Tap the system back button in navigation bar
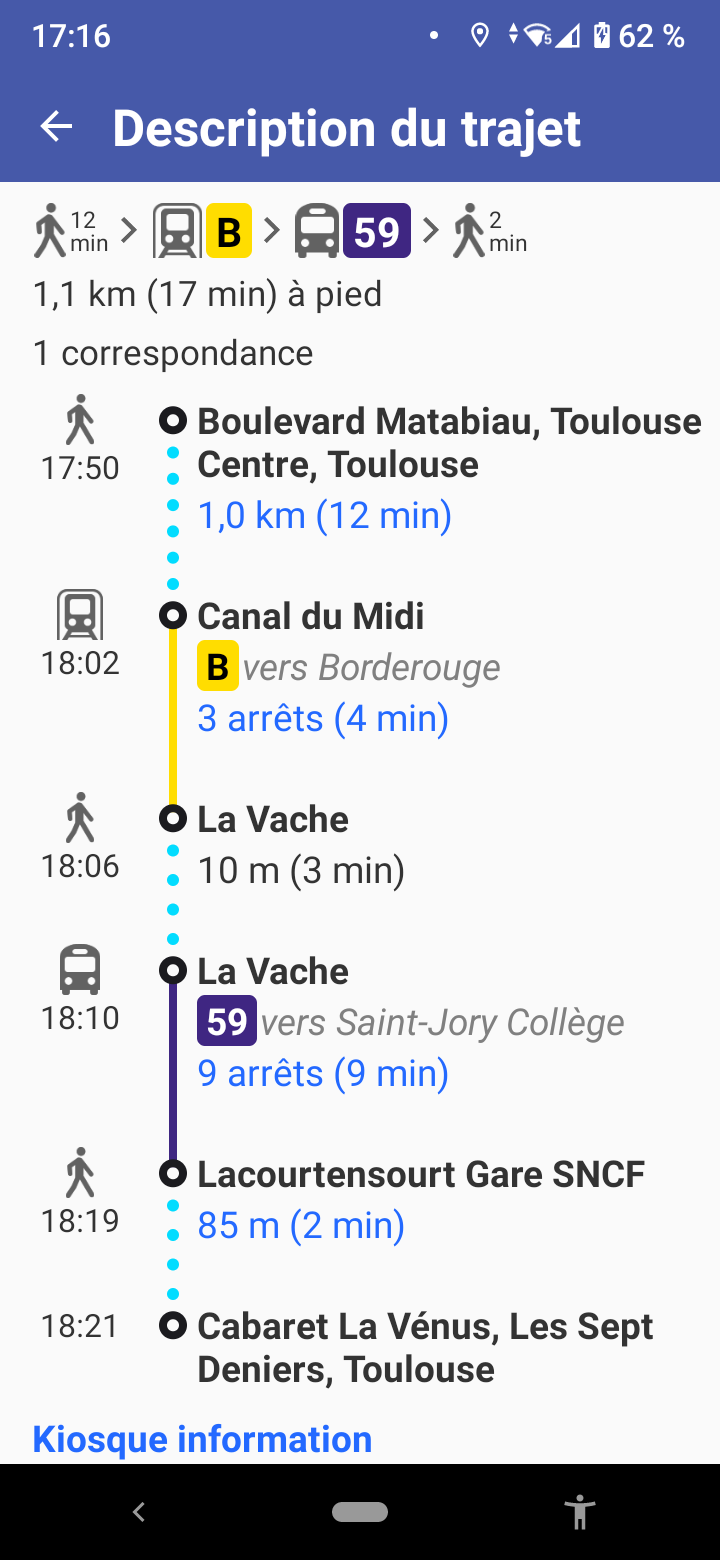Viewport: 720px width, 1560px height. [x=139, y=1512]
